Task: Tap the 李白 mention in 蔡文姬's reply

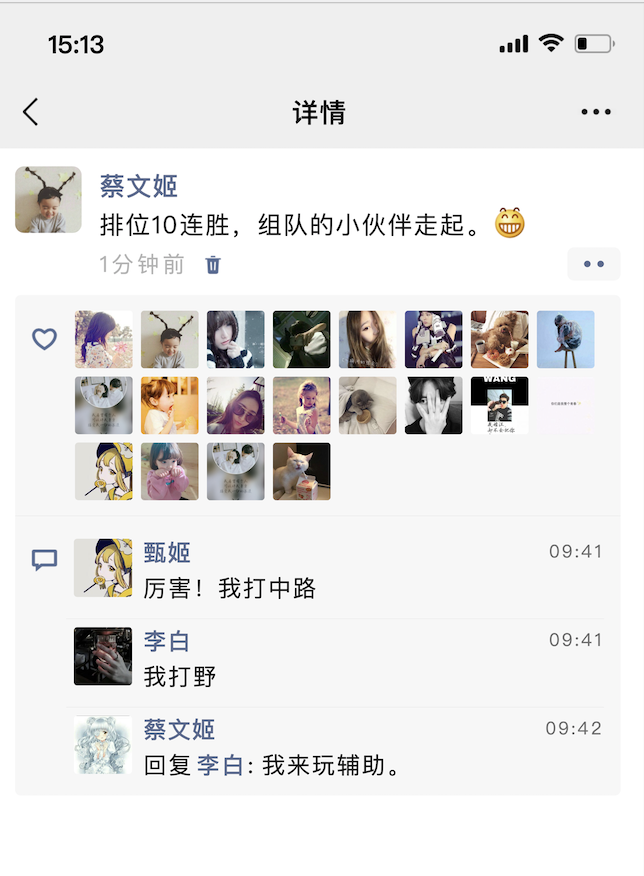Action: [x=220, y=766]
